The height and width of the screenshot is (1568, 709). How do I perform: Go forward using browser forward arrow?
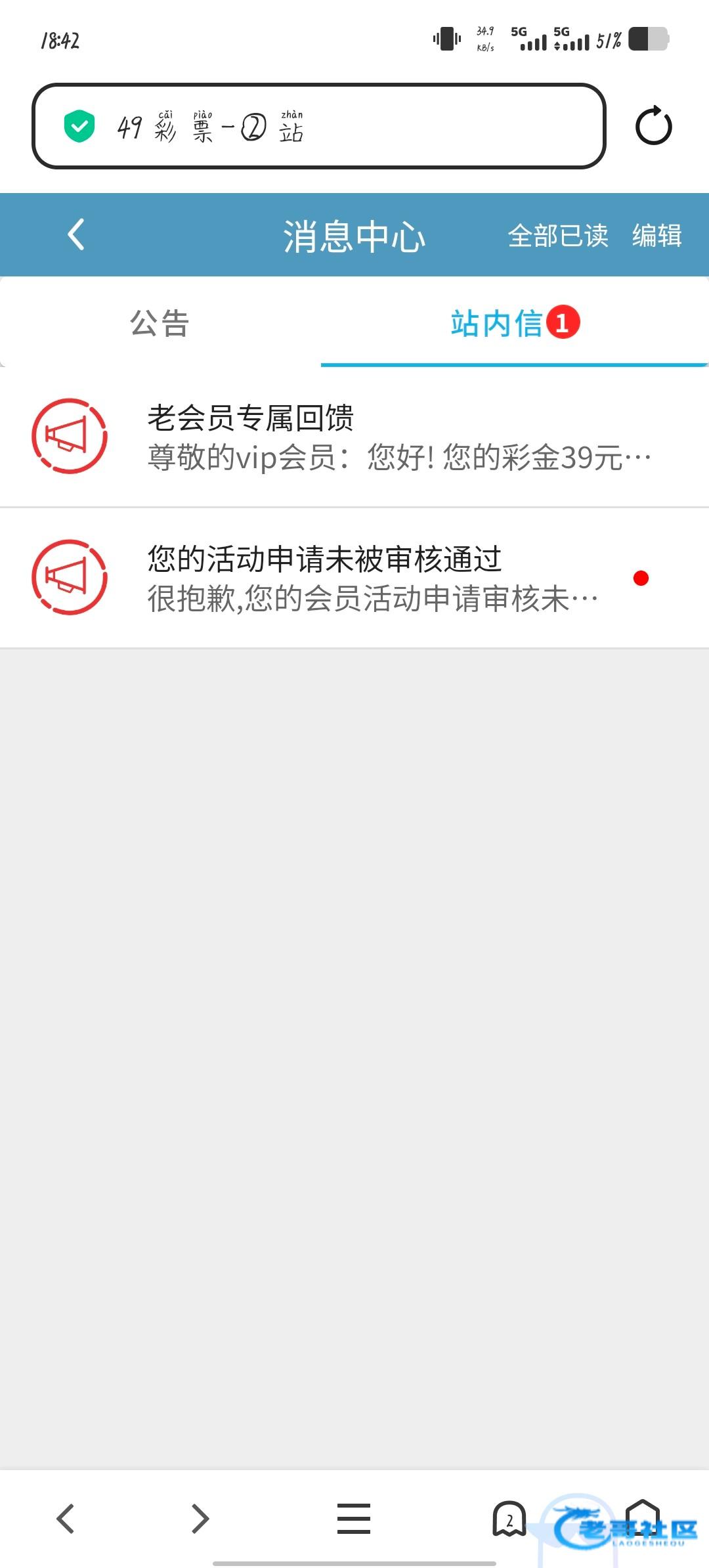click(200, 1518)
